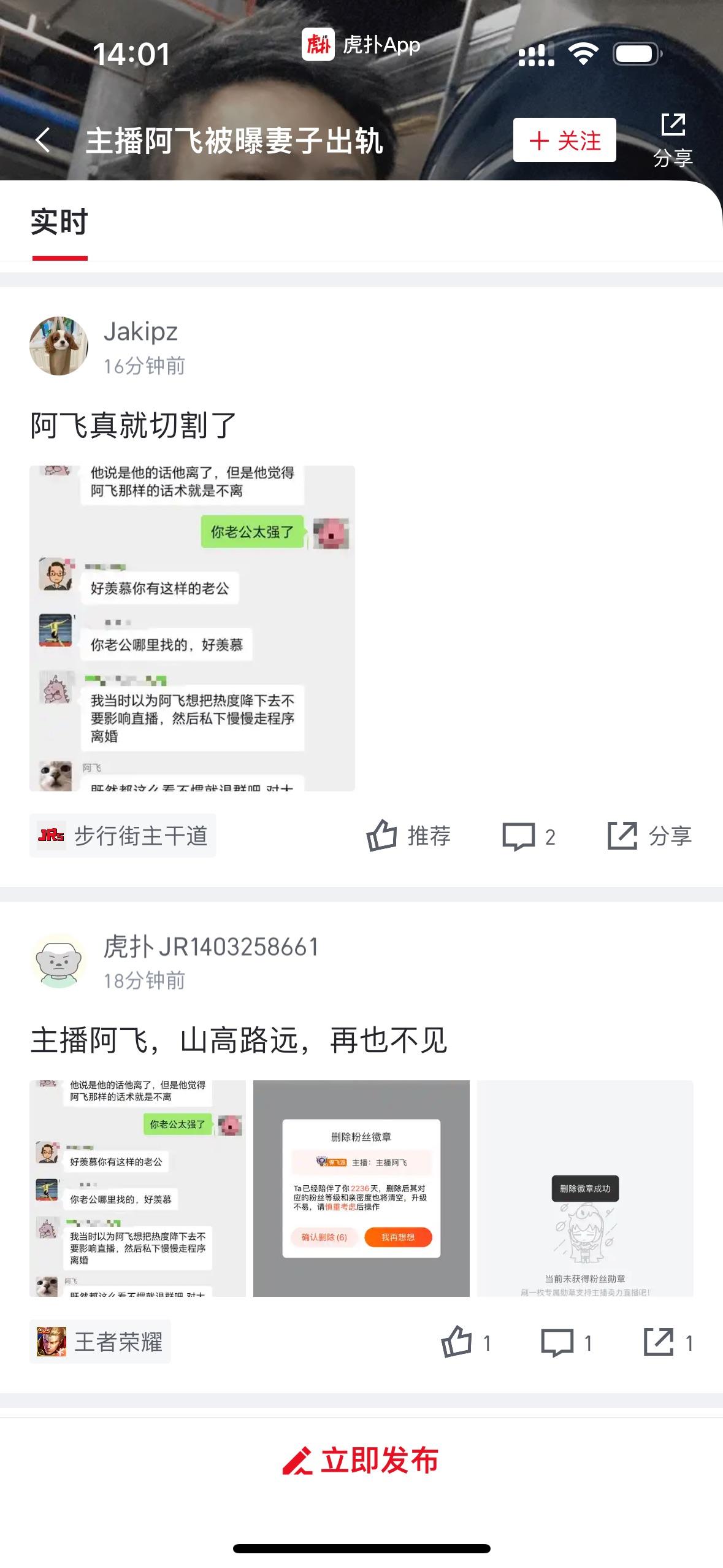The width and height of the screenshot is (723, 1568).
Task: Open the 步行街主干道 board tag
Action: (x=123, y=836)
